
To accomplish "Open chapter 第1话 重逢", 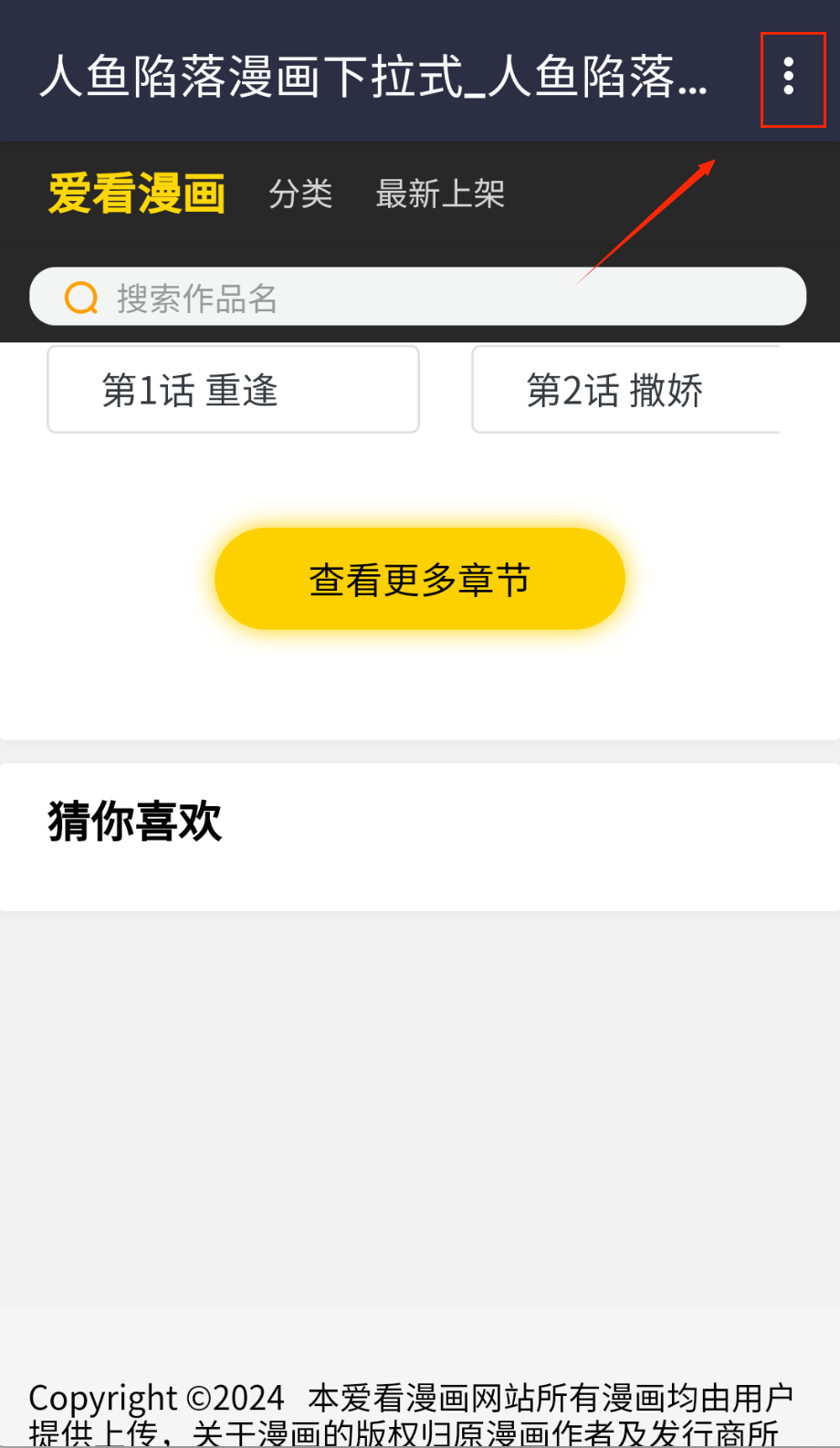I will click(x=233, y=390).
